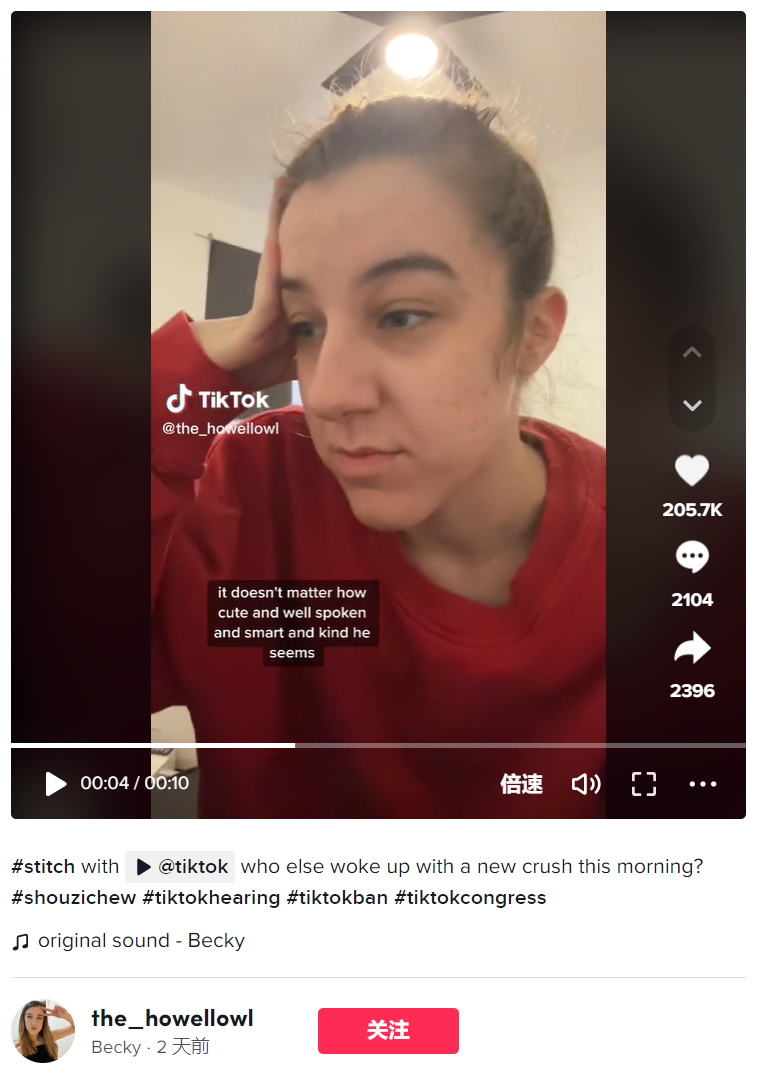Open the #tiktokban hashtag
Viewport: 759px width, 1080px height.
(337, 897)
